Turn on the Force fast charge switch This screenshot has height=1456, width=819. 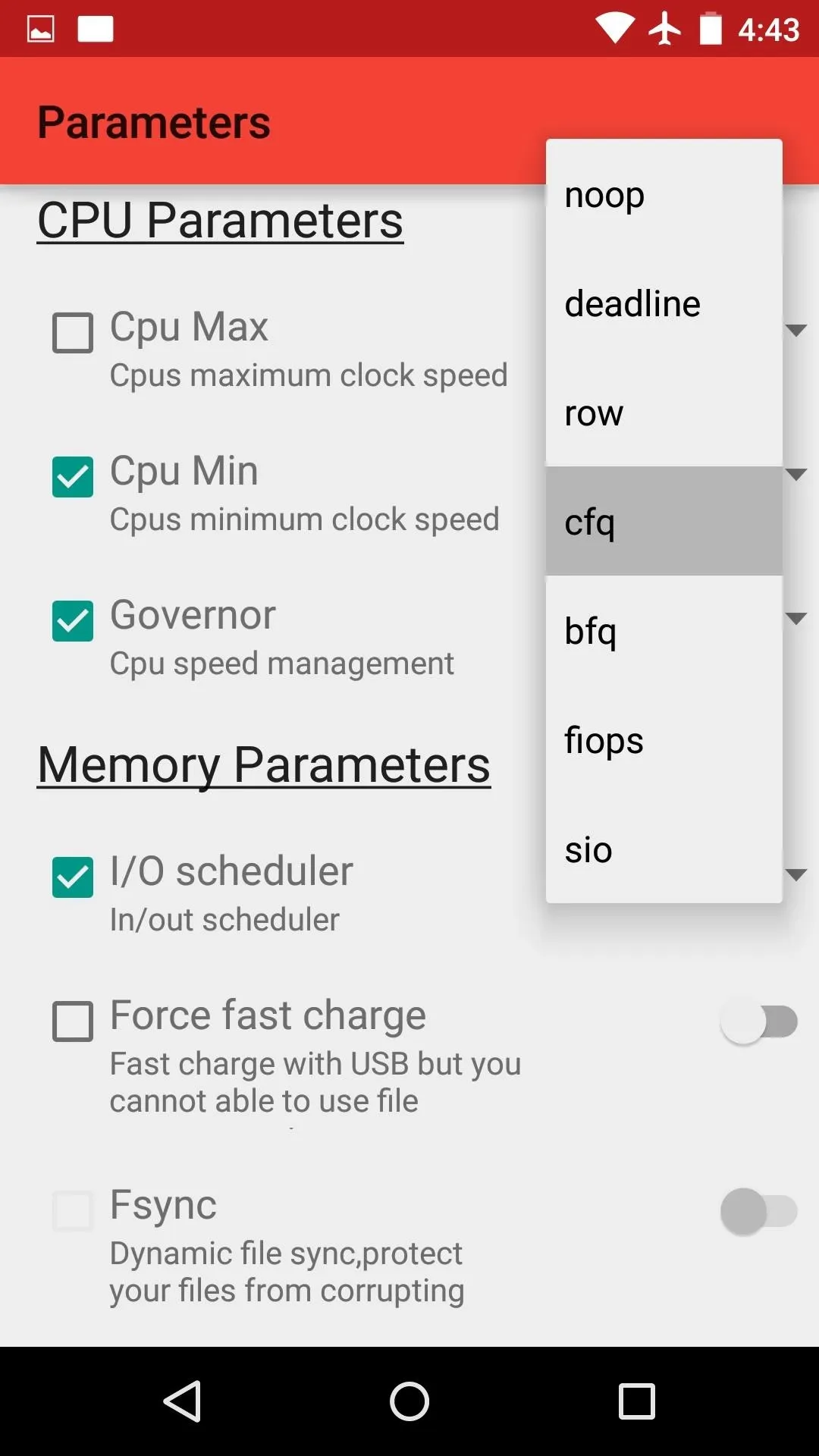tap(758, 1021)
